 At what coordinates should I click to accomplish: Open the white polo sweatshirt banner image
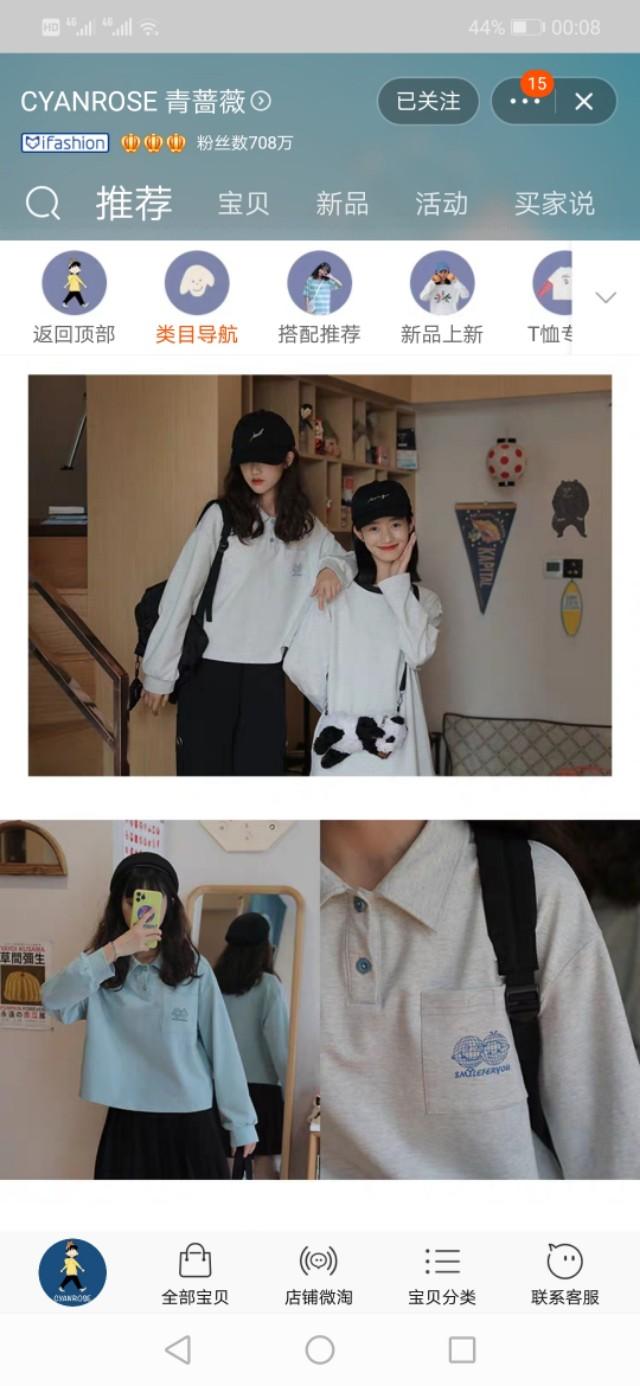click(x=320, y=575)
